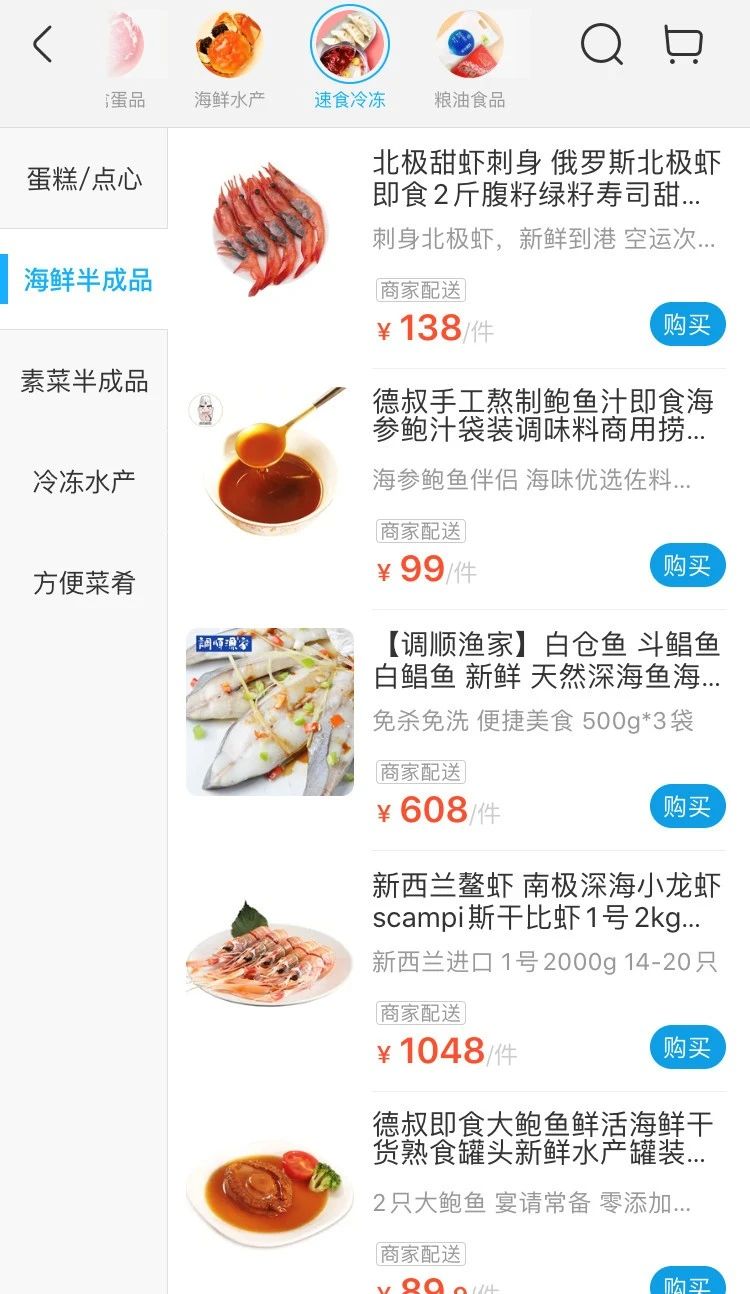Open 冷冻水产 subcategory
750x1294 pixels.
pos(84,482)
